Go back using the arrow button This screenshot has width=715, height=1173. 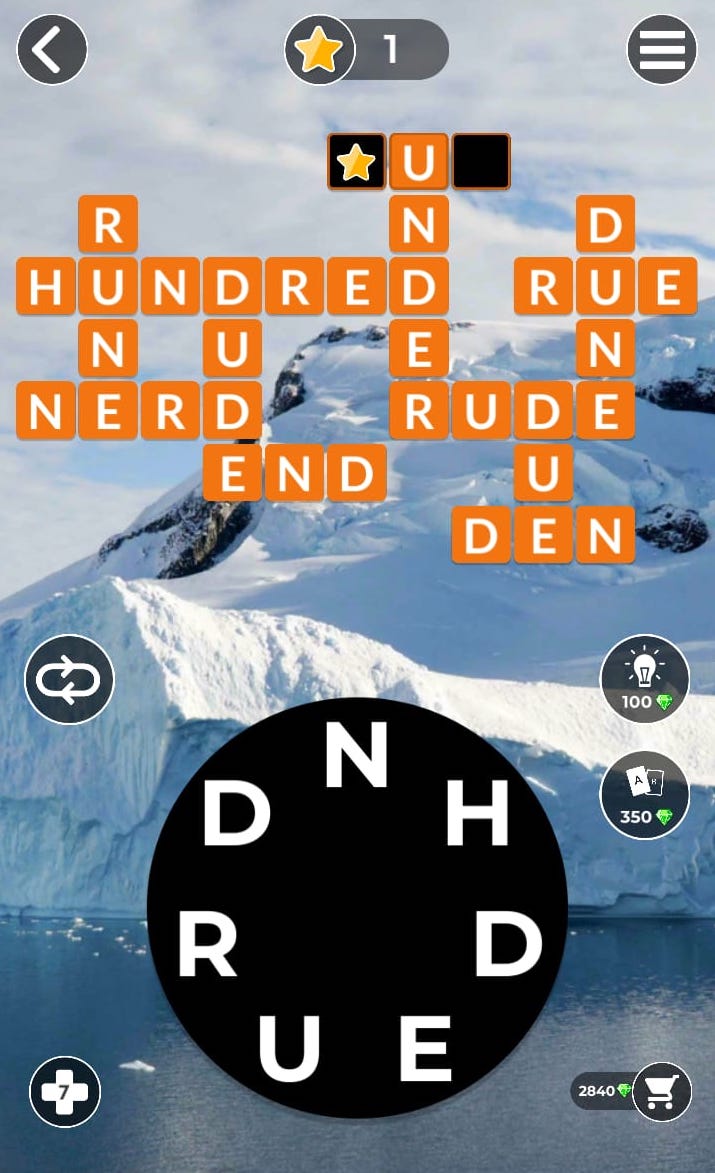coord(52,49)
